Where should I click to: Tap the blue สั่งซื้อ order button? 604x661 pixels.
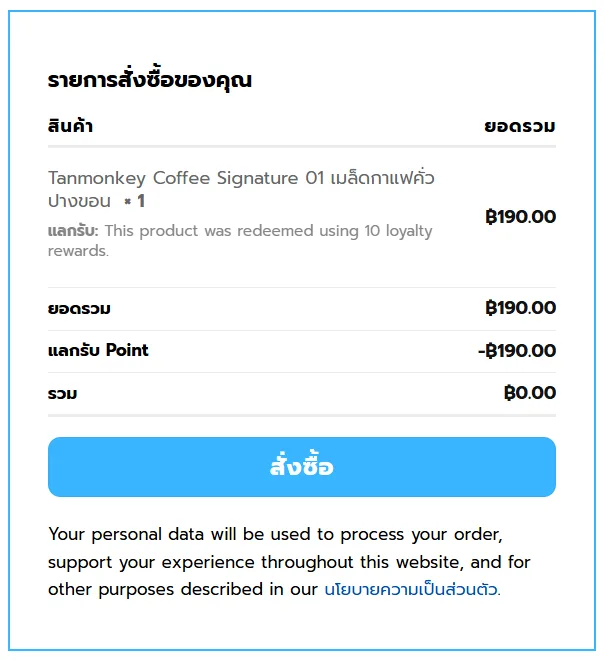(x=301, y=467)
